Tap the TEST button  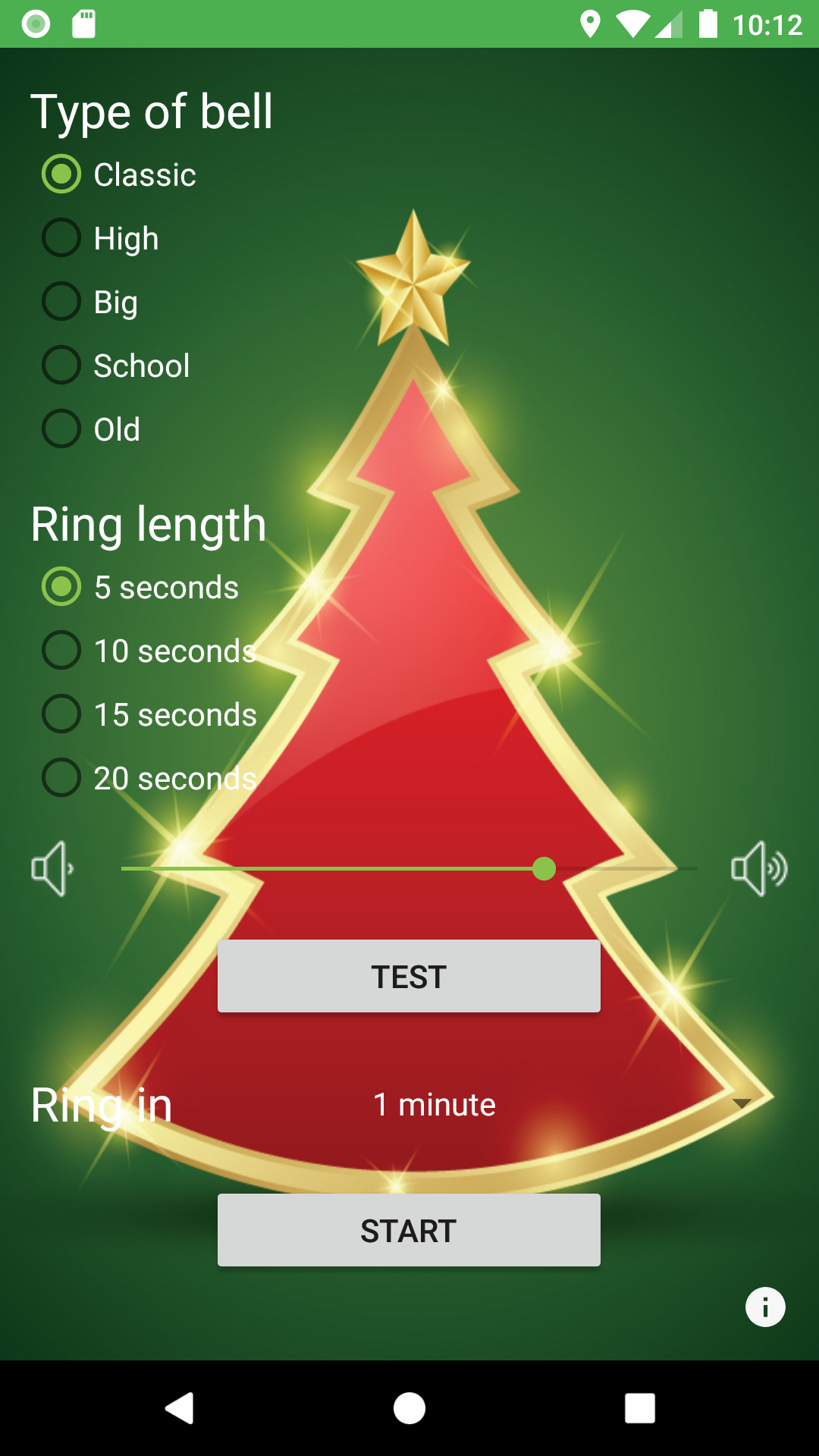(x=409, y=976)
